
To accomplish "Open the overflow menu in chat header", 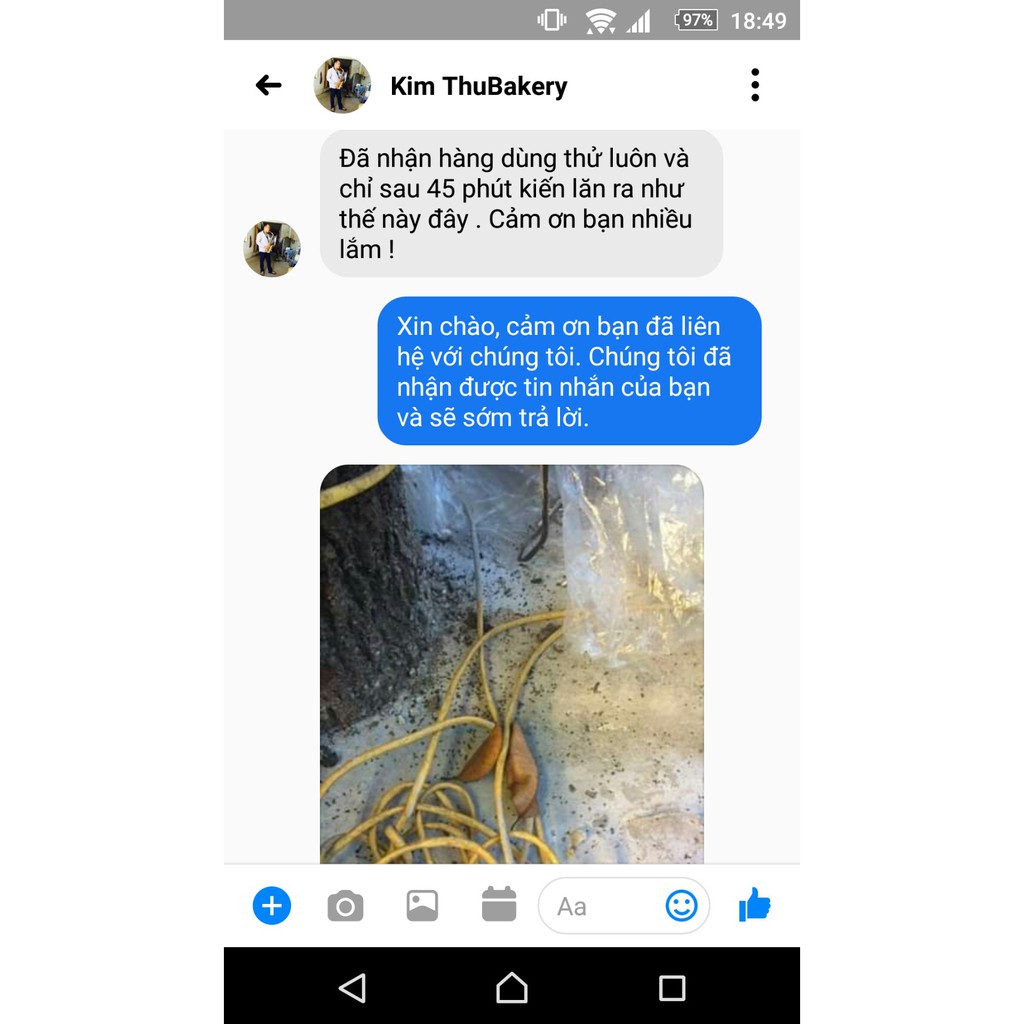I will coord(755,86).
